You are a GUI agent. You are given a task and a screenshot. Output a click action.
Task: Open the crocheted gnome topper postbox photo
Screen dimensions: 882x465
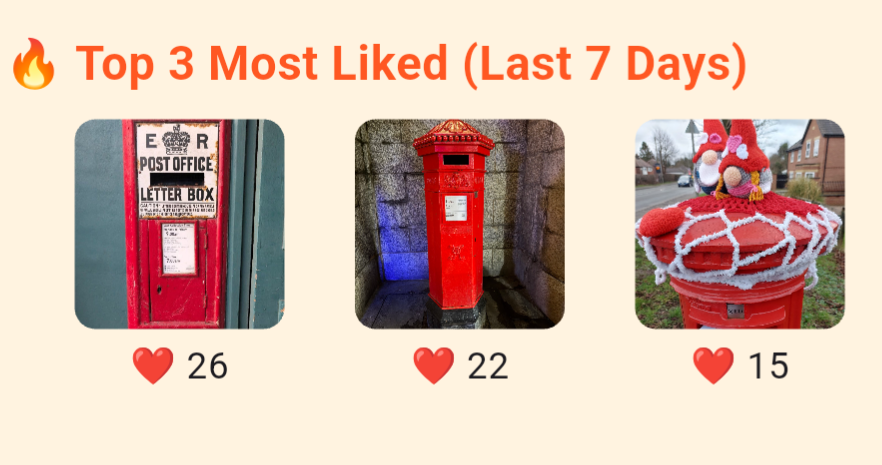pos(739,224)
